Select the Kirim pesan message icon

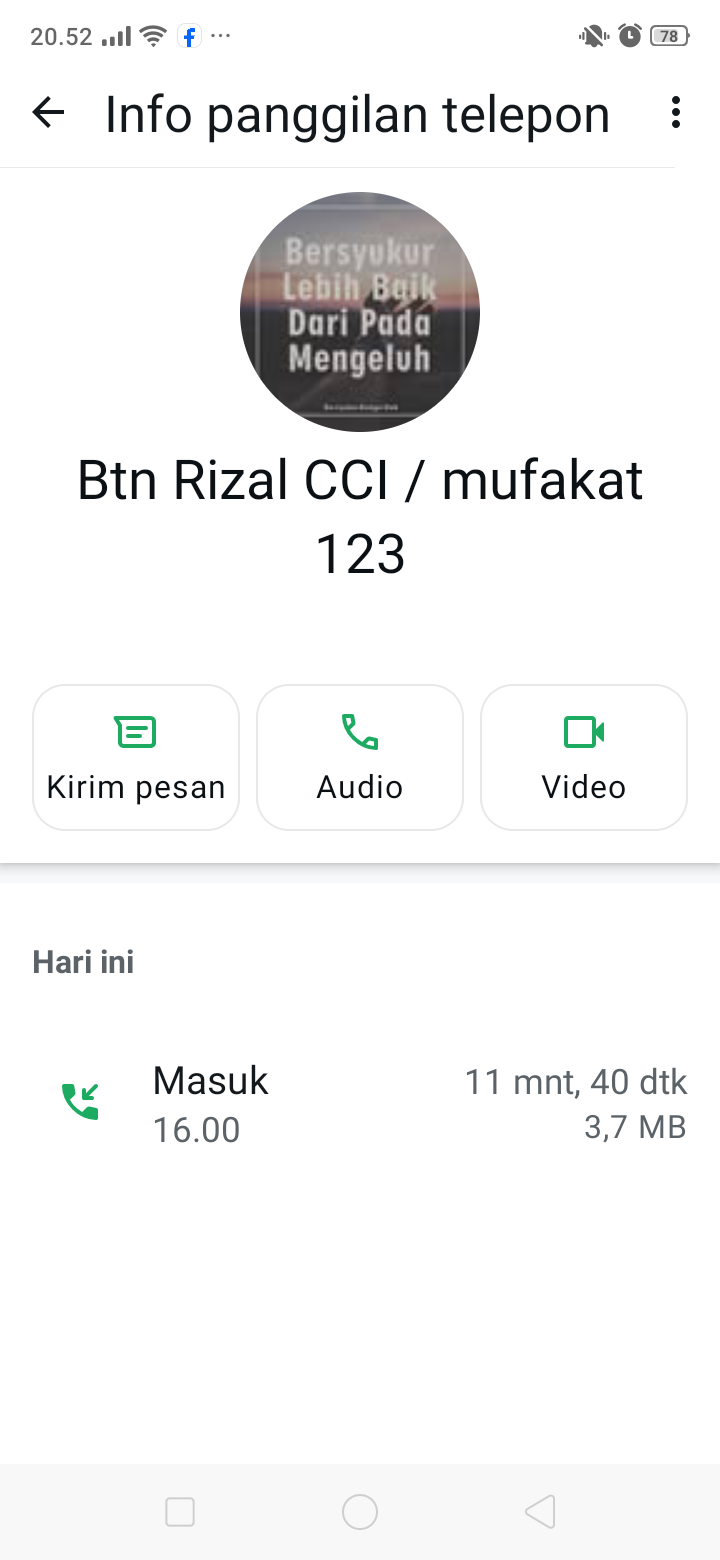click(135, 730)
